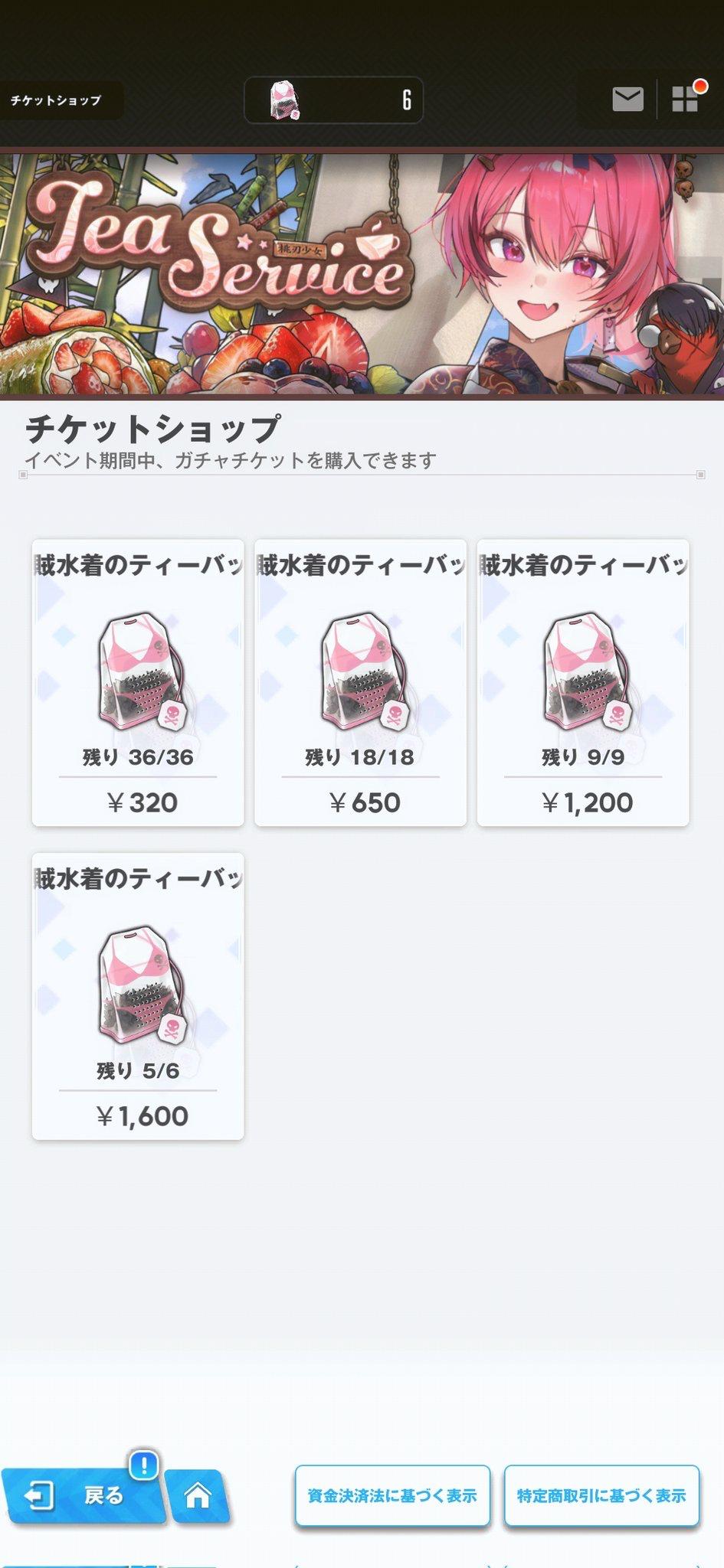Image resolution: width=724 pixels, height=1568 pixels.
Task: Select the ¥1,600 tea bag ticket pack
Action: point(138,996)
